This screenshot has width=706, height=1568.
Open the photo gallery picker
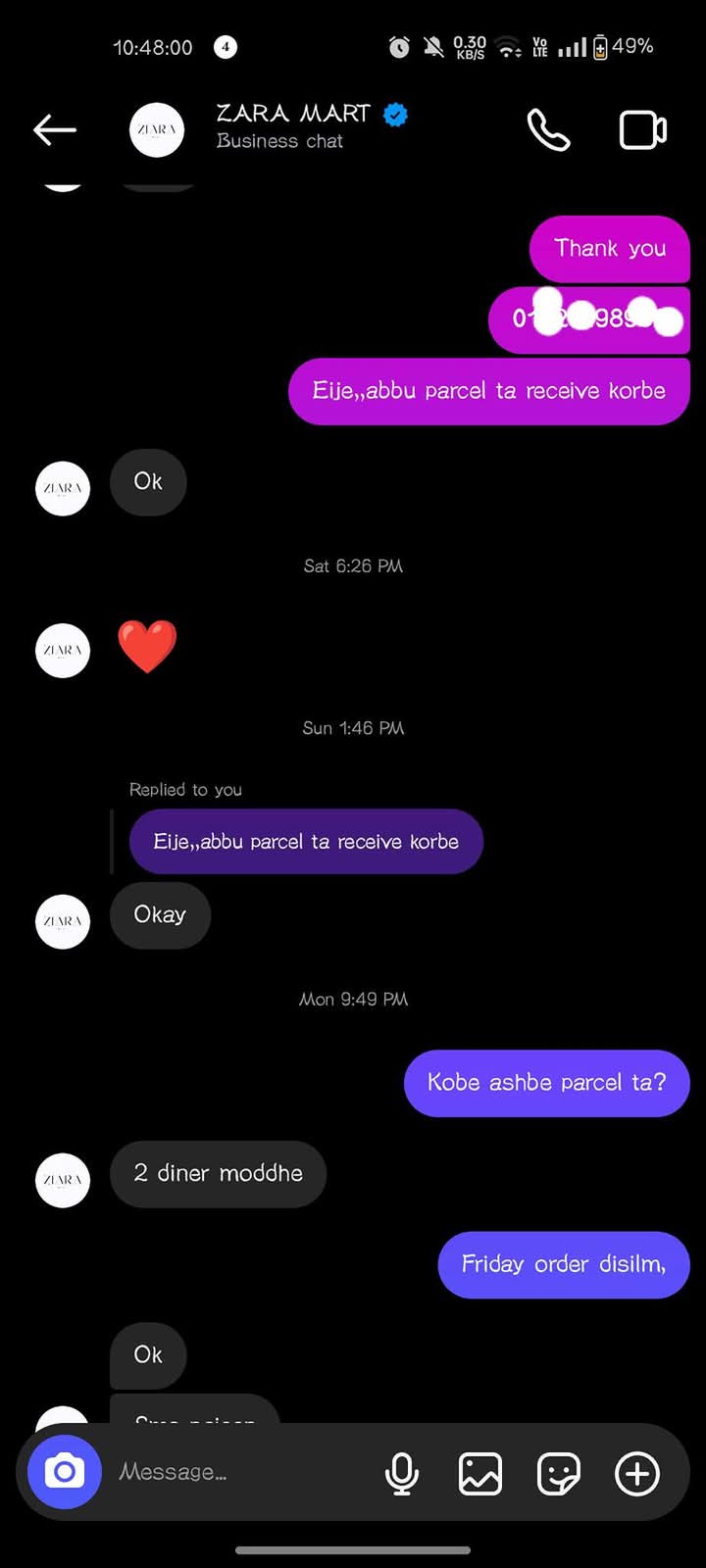coord(480,1473)
